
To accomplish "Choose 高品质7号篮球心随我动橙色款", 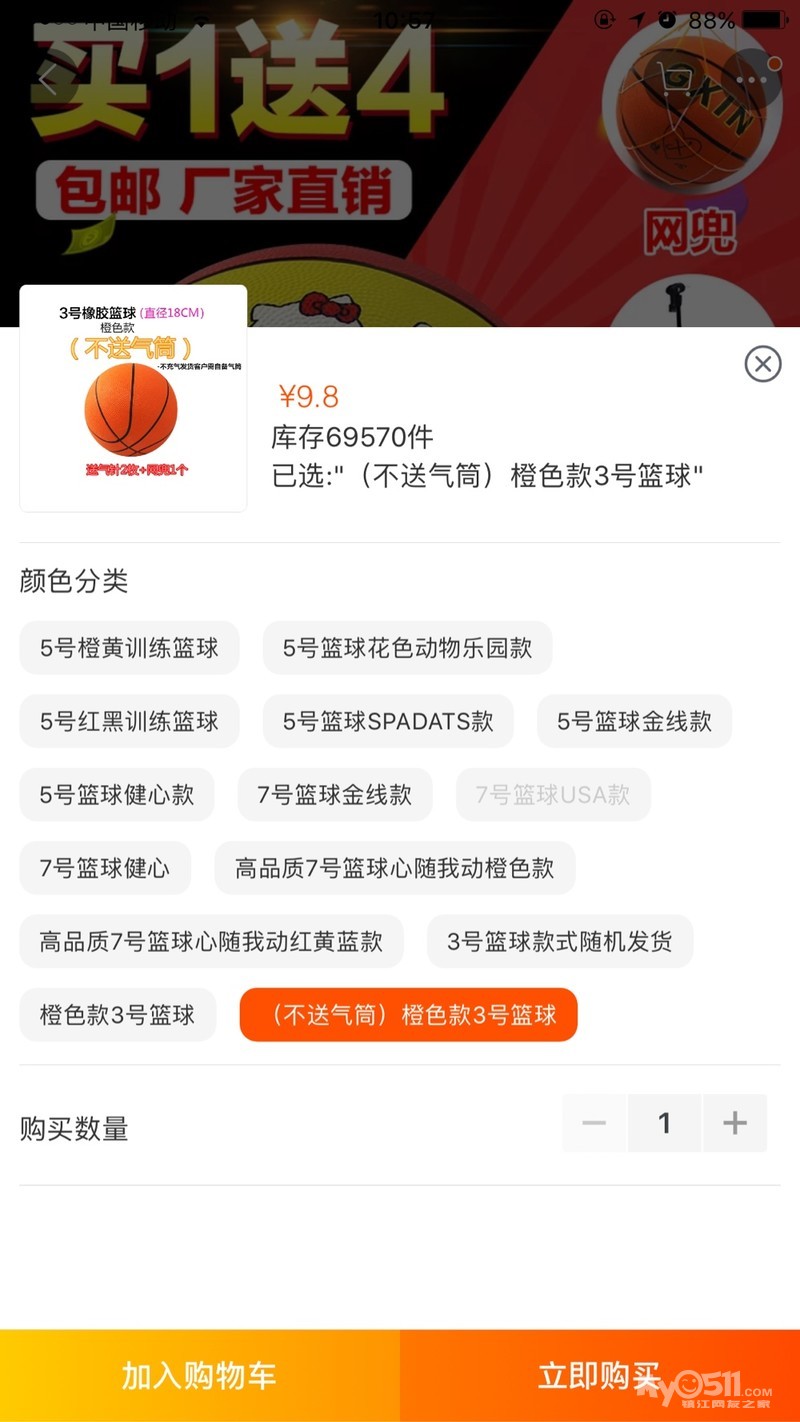I will (394, 868).
